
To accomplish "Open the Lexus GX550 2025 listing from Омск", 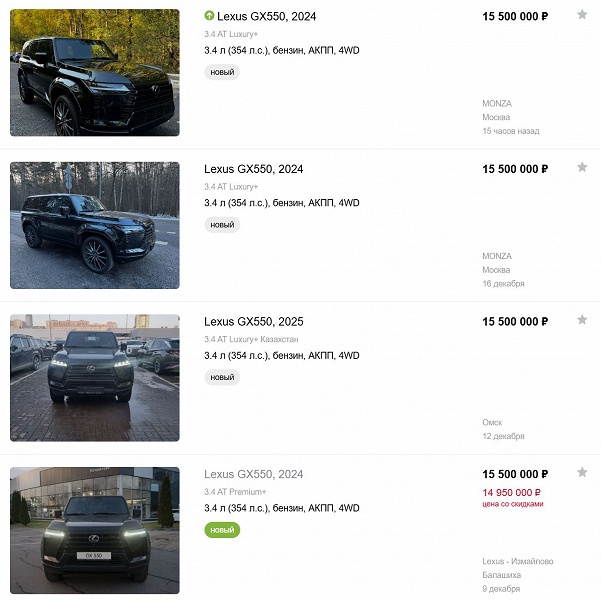I will click(253, 322).
